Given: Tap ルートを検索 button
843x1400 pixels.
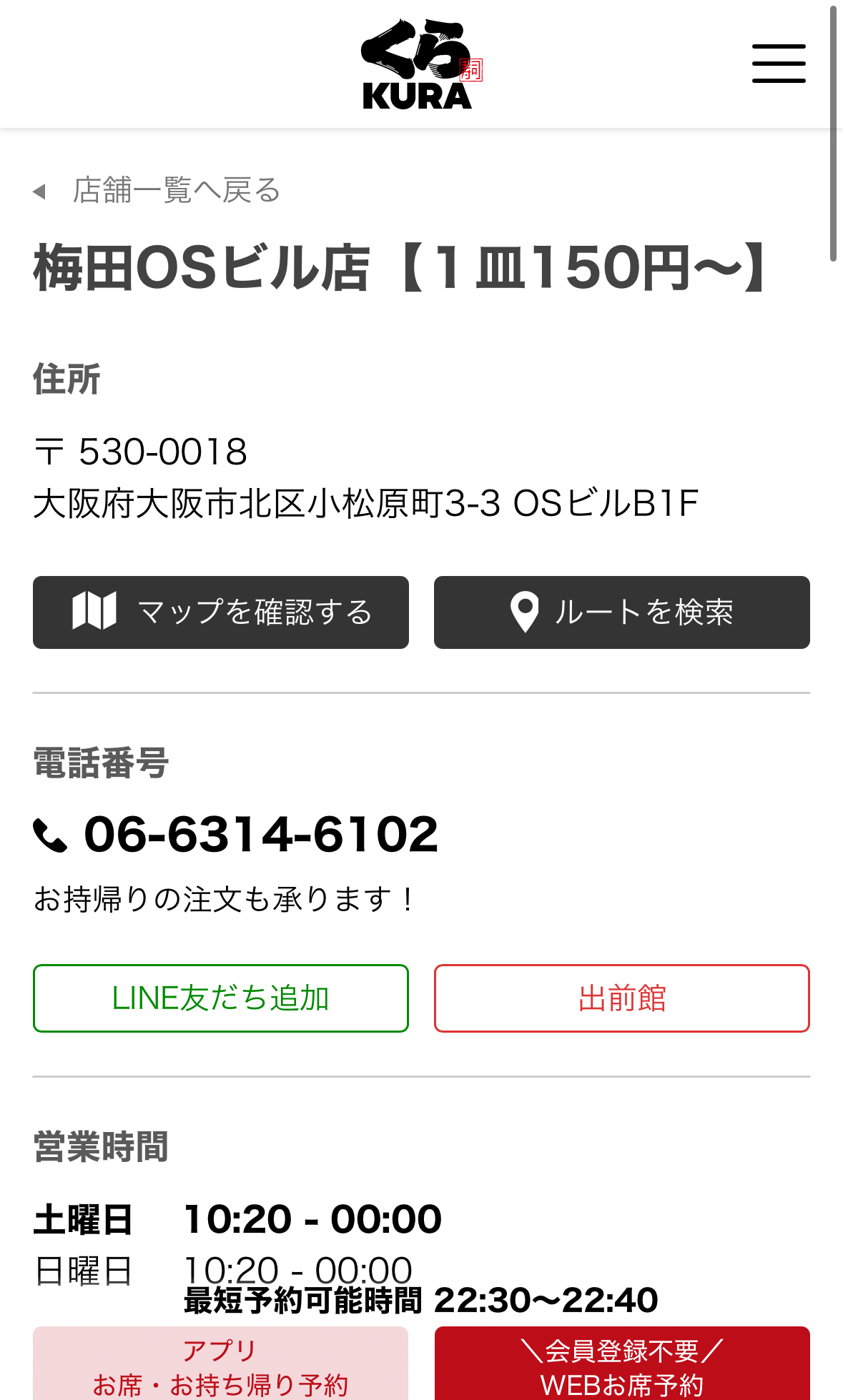Looking at the screenshot, I should (621, 612).
